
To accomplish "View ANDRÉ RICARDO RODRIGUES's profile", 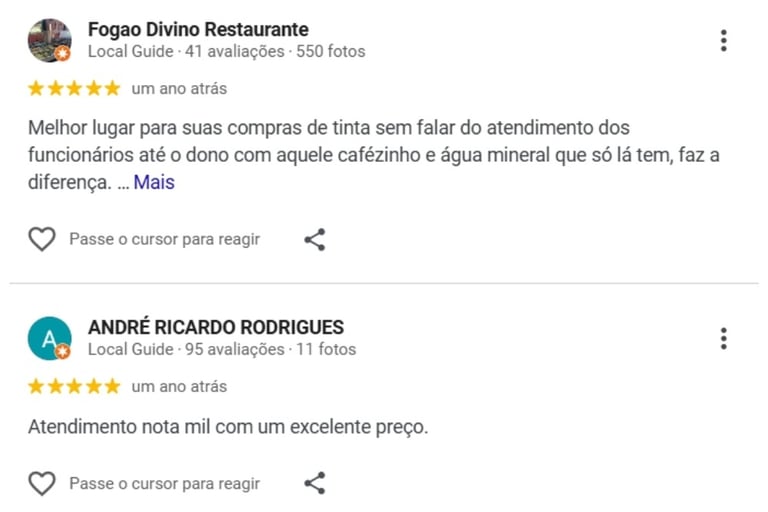I will [x=215, y=327].
